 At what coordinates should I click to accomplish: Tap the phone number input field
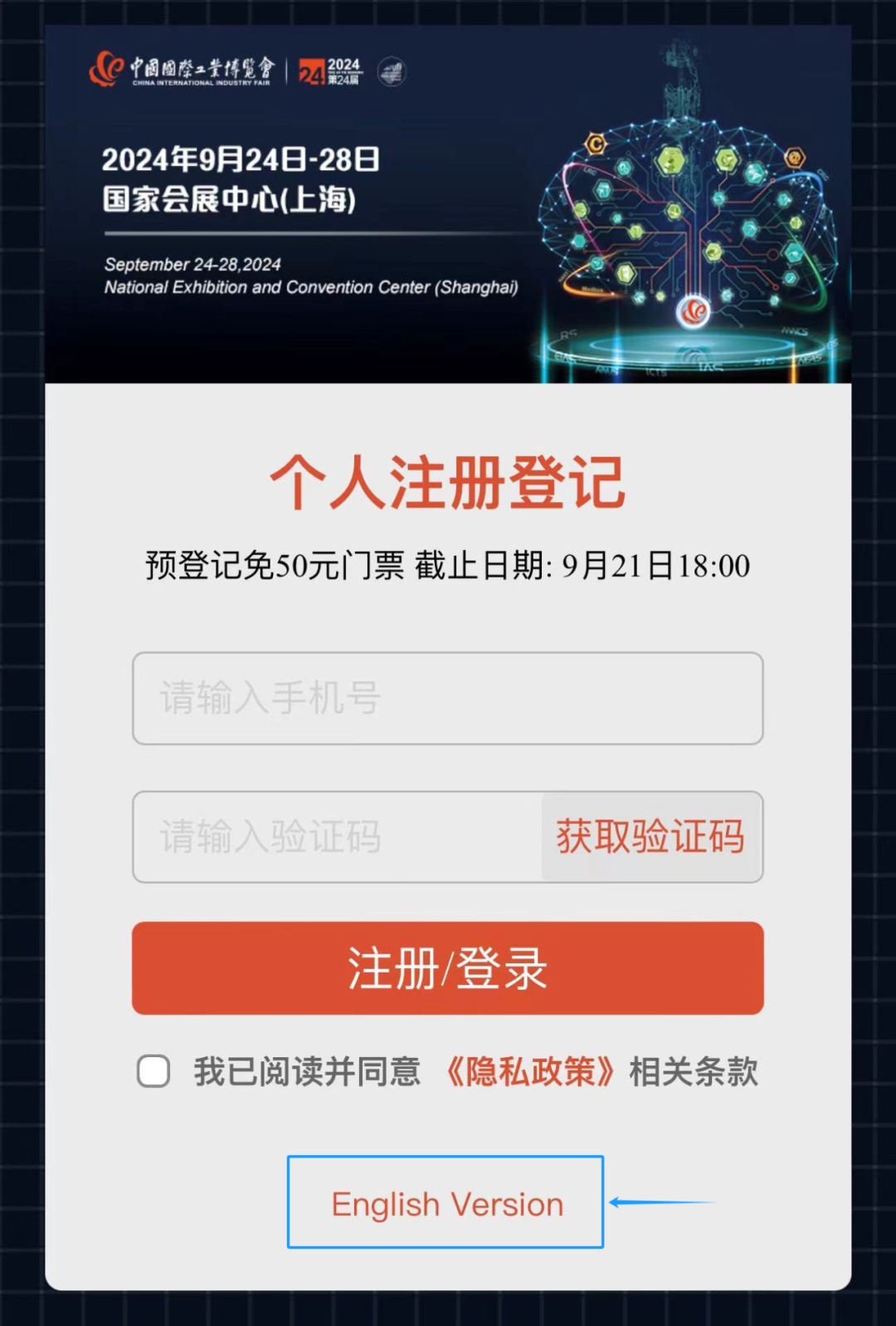point(447,698)
